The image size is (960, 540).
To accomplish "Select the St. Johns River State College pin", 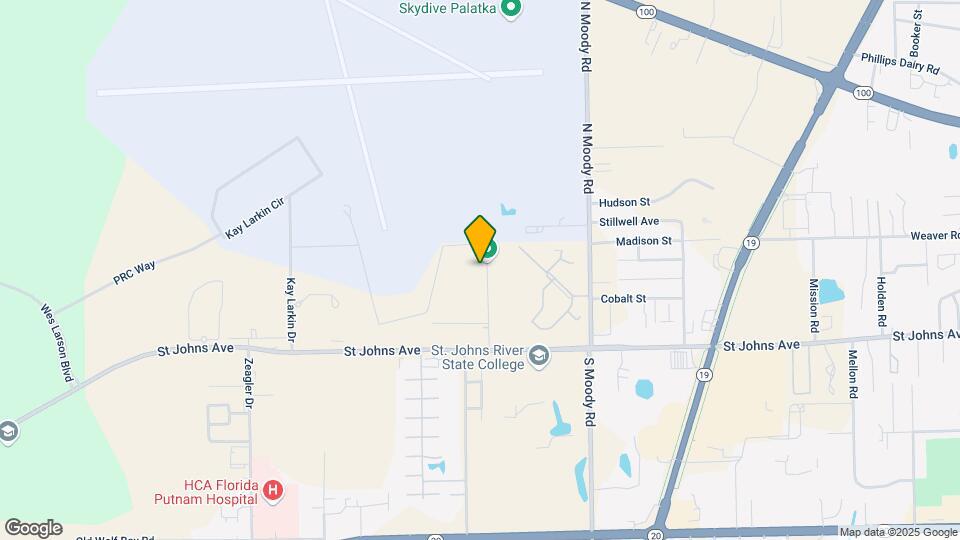I will pyautogui.click(x=539, y=357).
